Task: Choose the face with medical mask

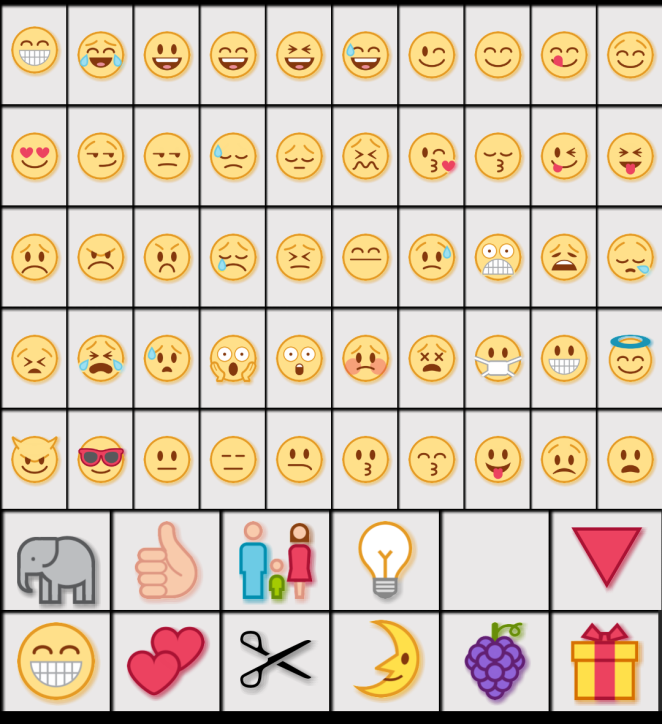Action: pyautogui.click(x=499, y=358)
